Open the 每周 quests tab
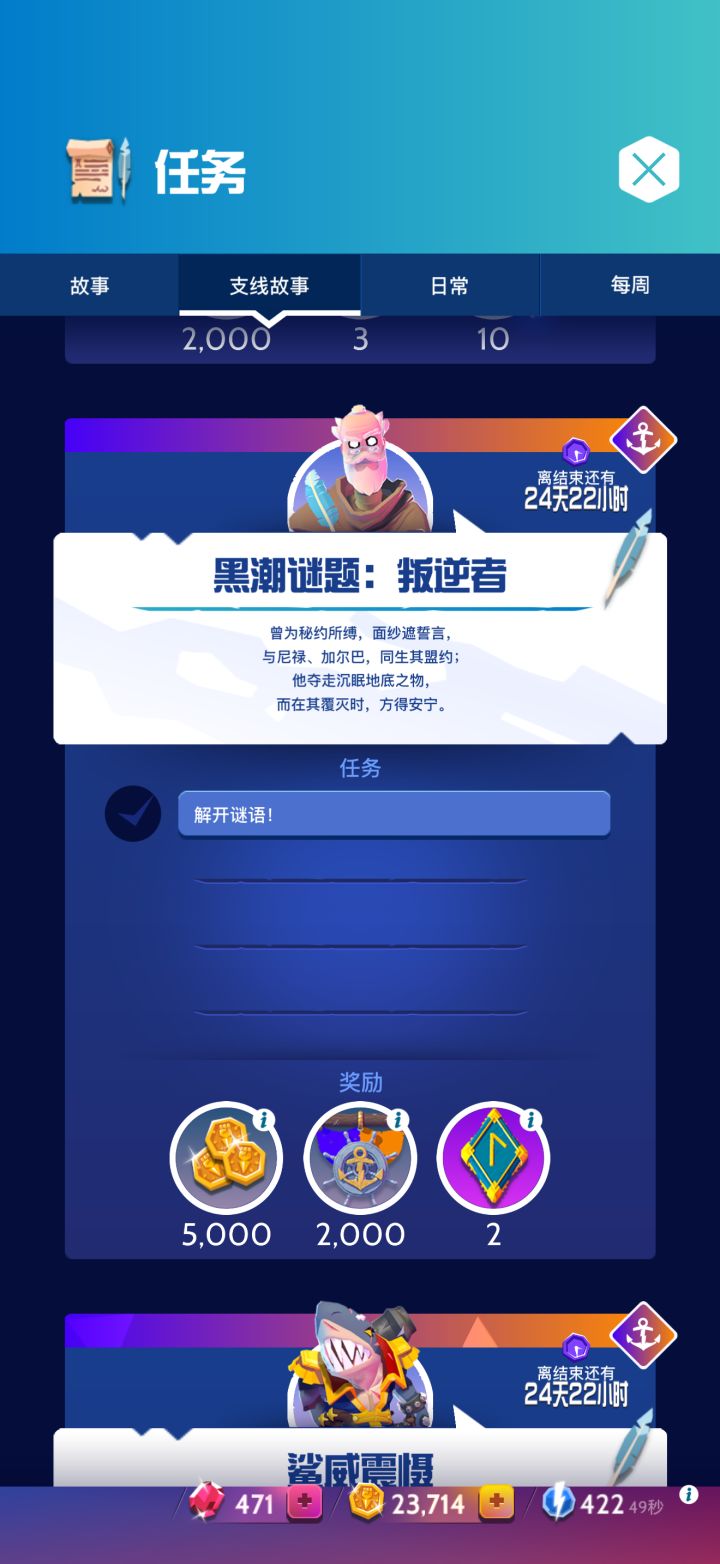The width and height of the screenshot is (720, 1564). (628, 285)
